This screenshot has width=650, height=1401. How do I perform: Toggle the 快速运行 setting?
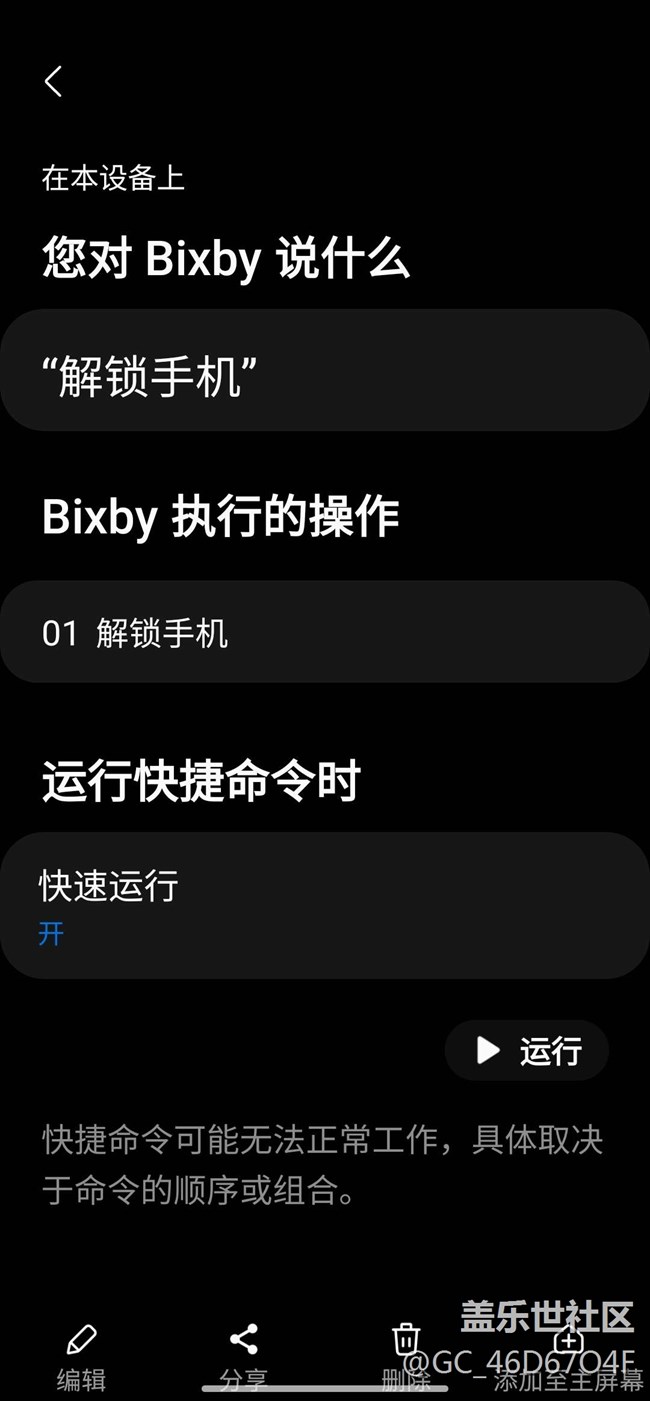pos(324,905)
